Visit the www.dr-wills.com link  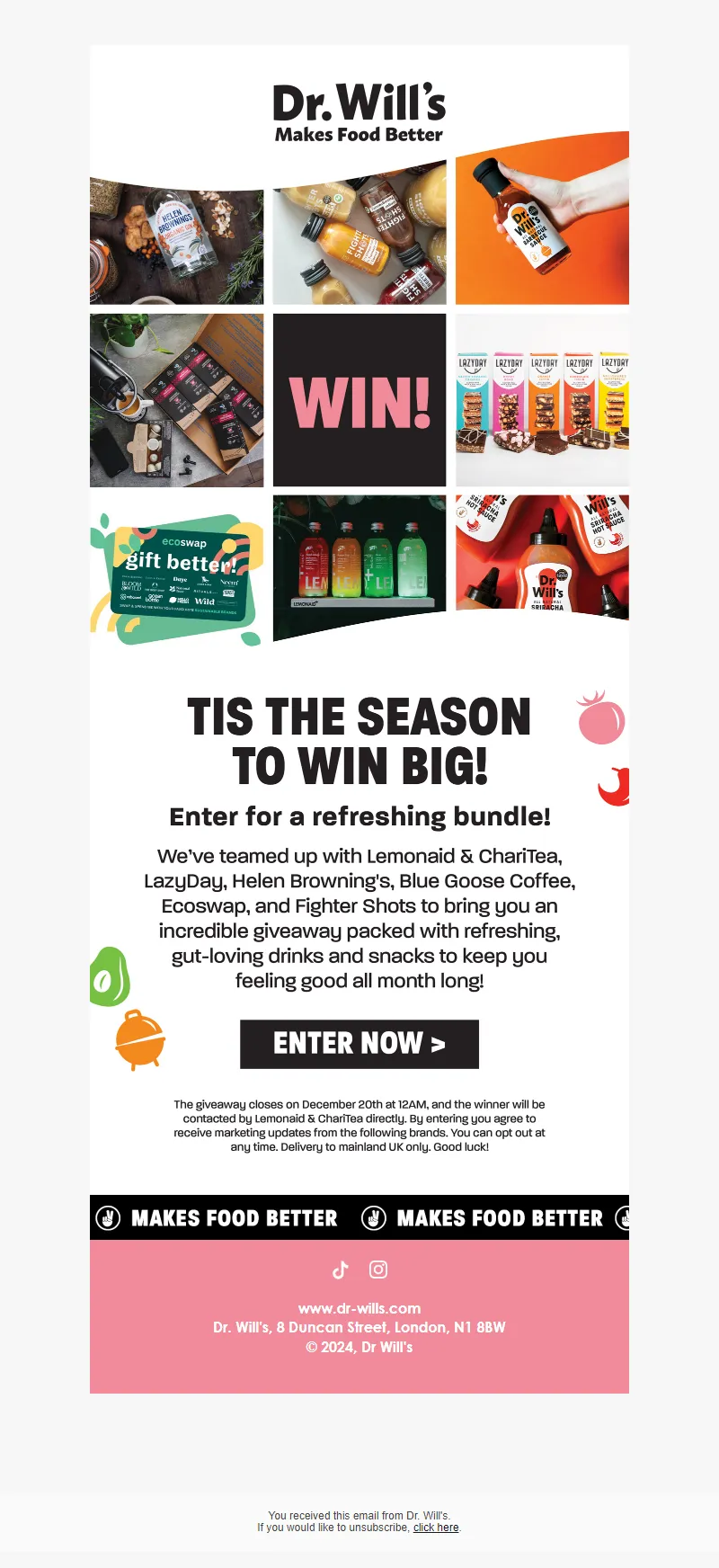[359, 1308]
